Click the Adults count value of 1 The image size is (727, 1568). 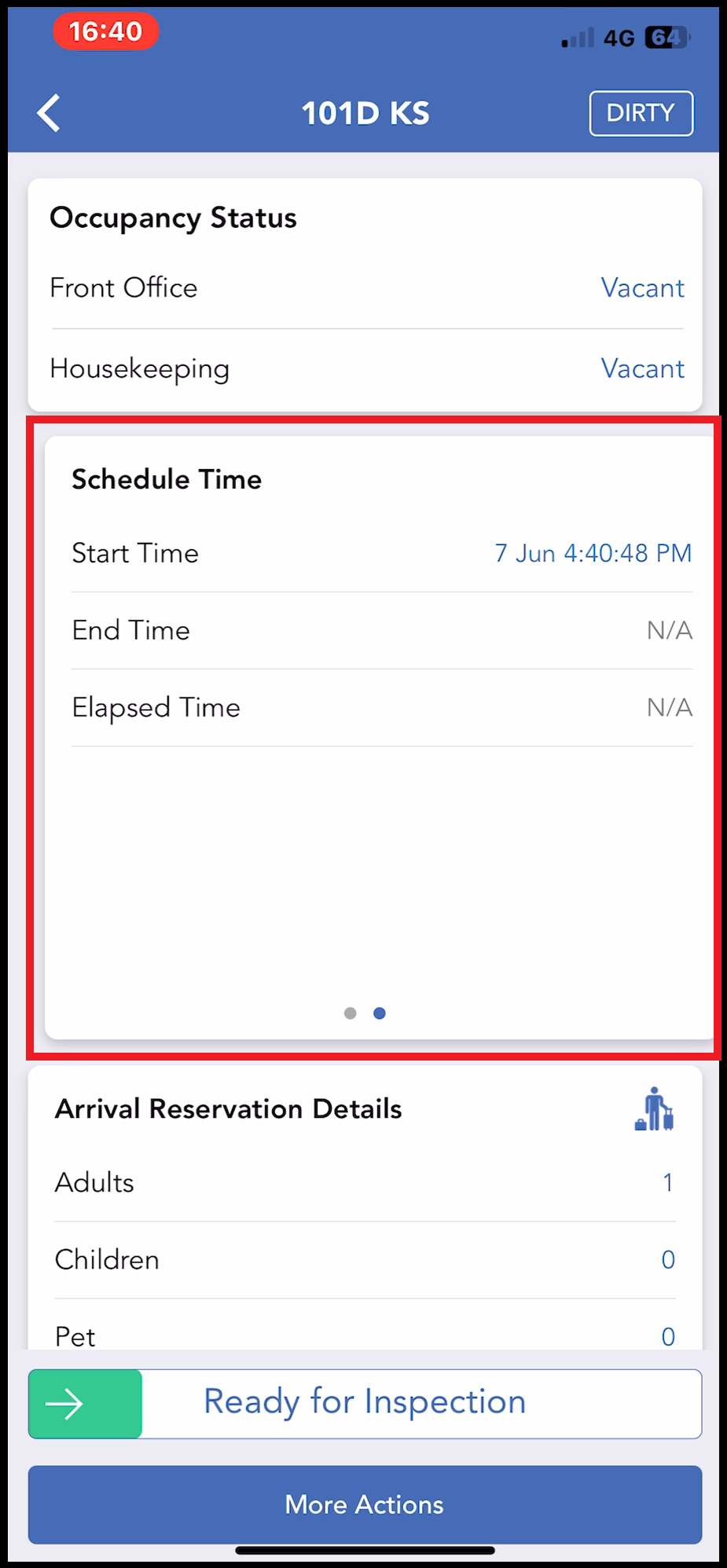pos(667,1182)
